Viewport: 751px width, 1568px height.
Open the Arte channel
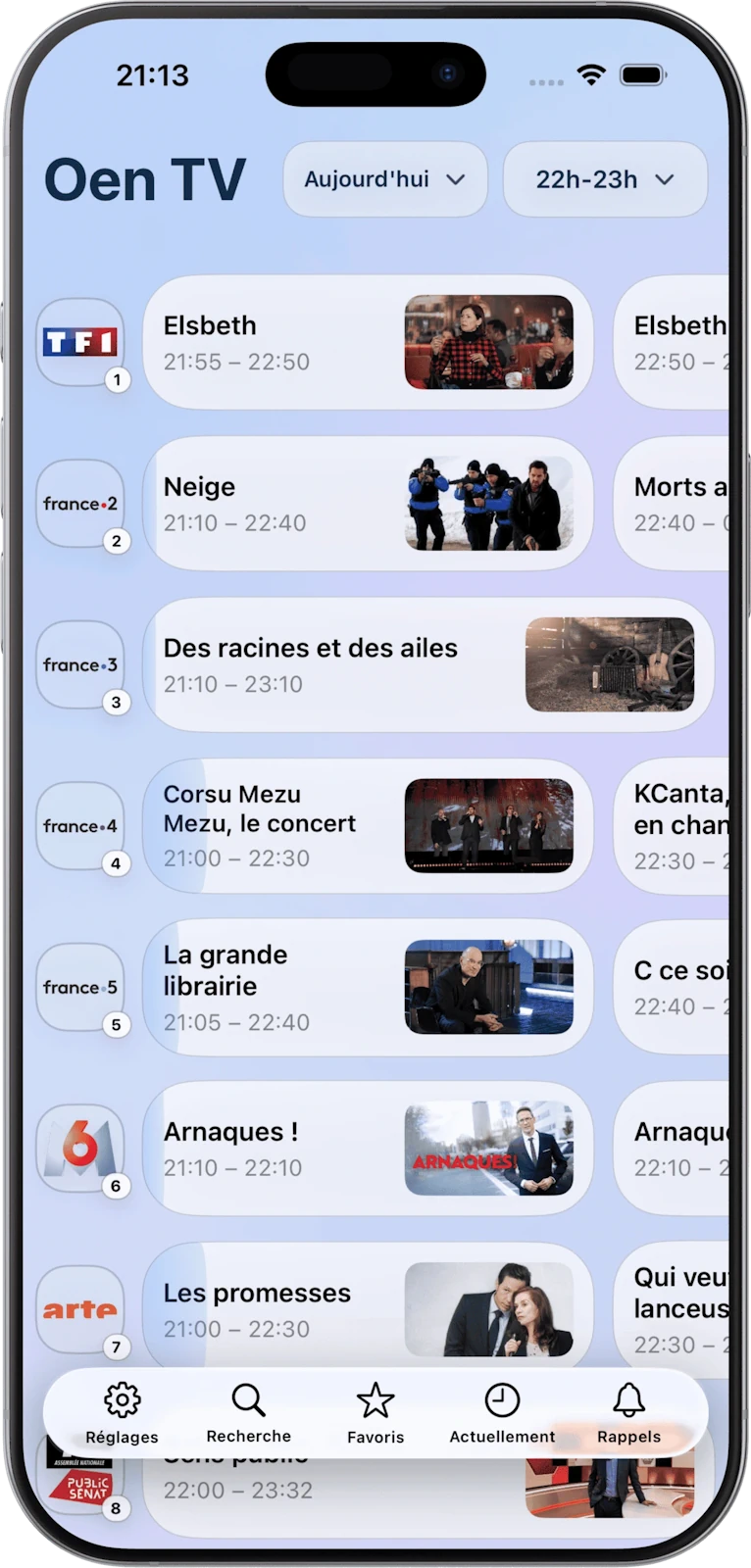pos(80,1309)
